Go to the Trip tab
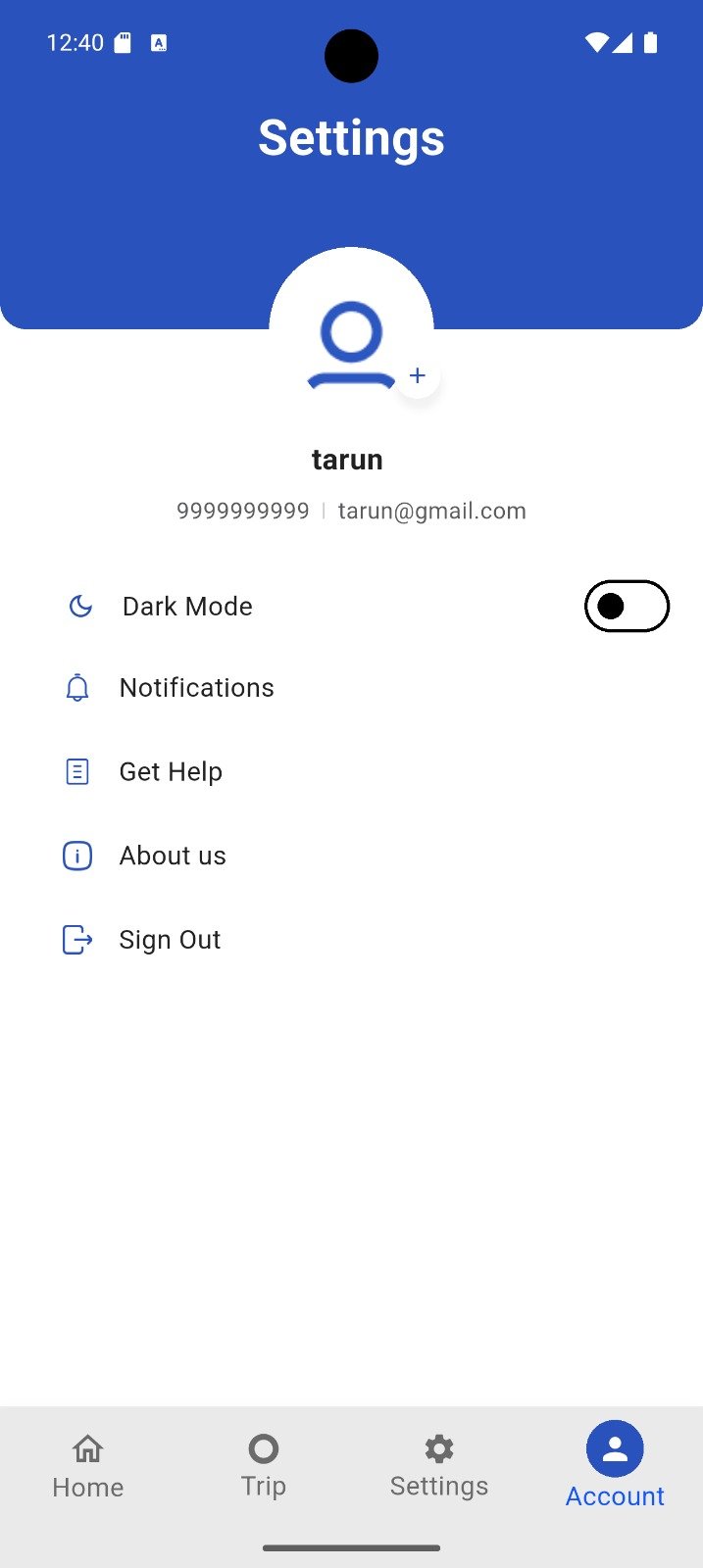Screen dimensions: 703x1568 pos(264,1467)
